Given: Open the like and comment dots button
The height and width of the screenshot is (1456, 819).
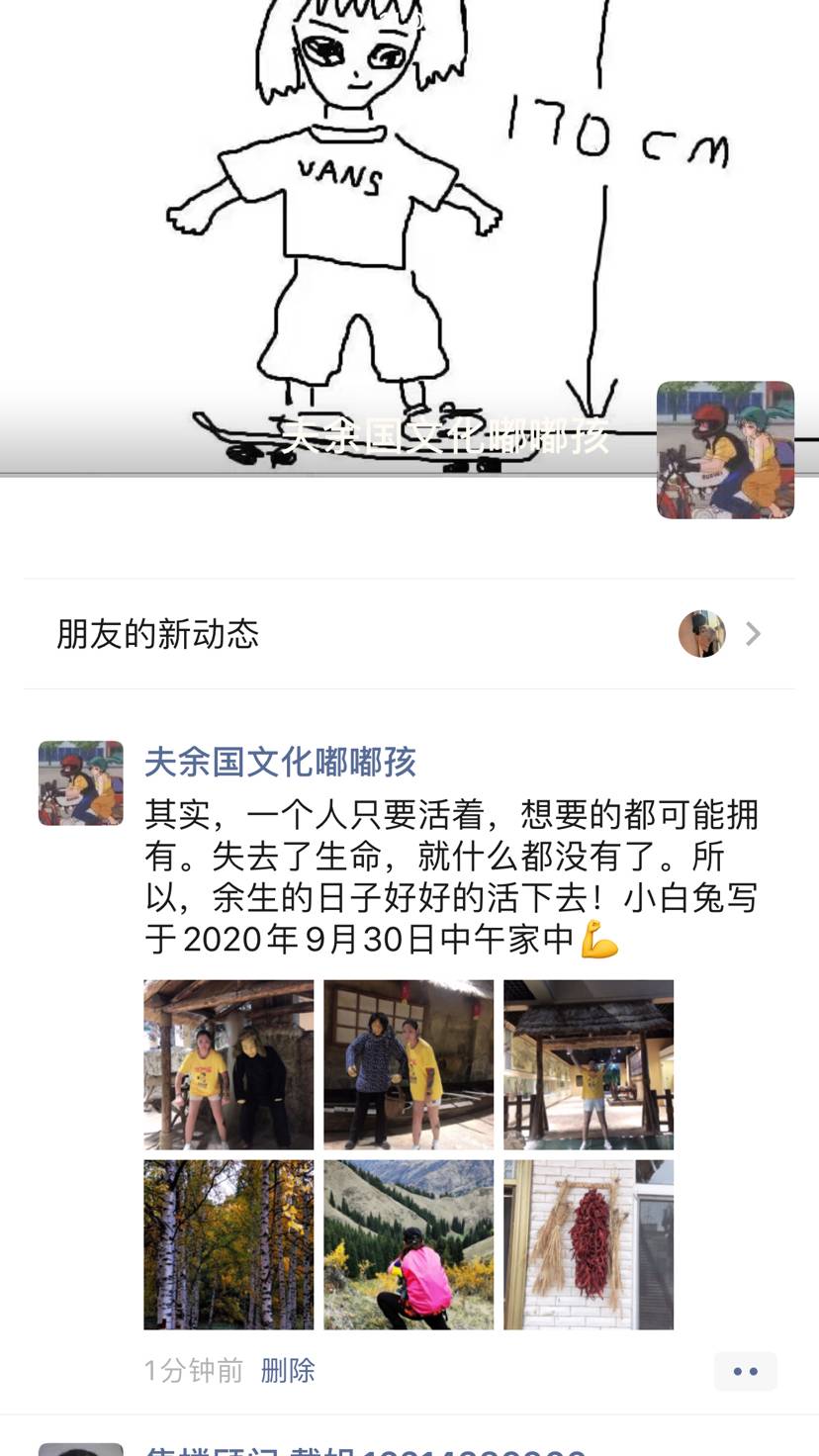Looking at the screenshot, I should pyautogui.click(x=745, y=1371).
